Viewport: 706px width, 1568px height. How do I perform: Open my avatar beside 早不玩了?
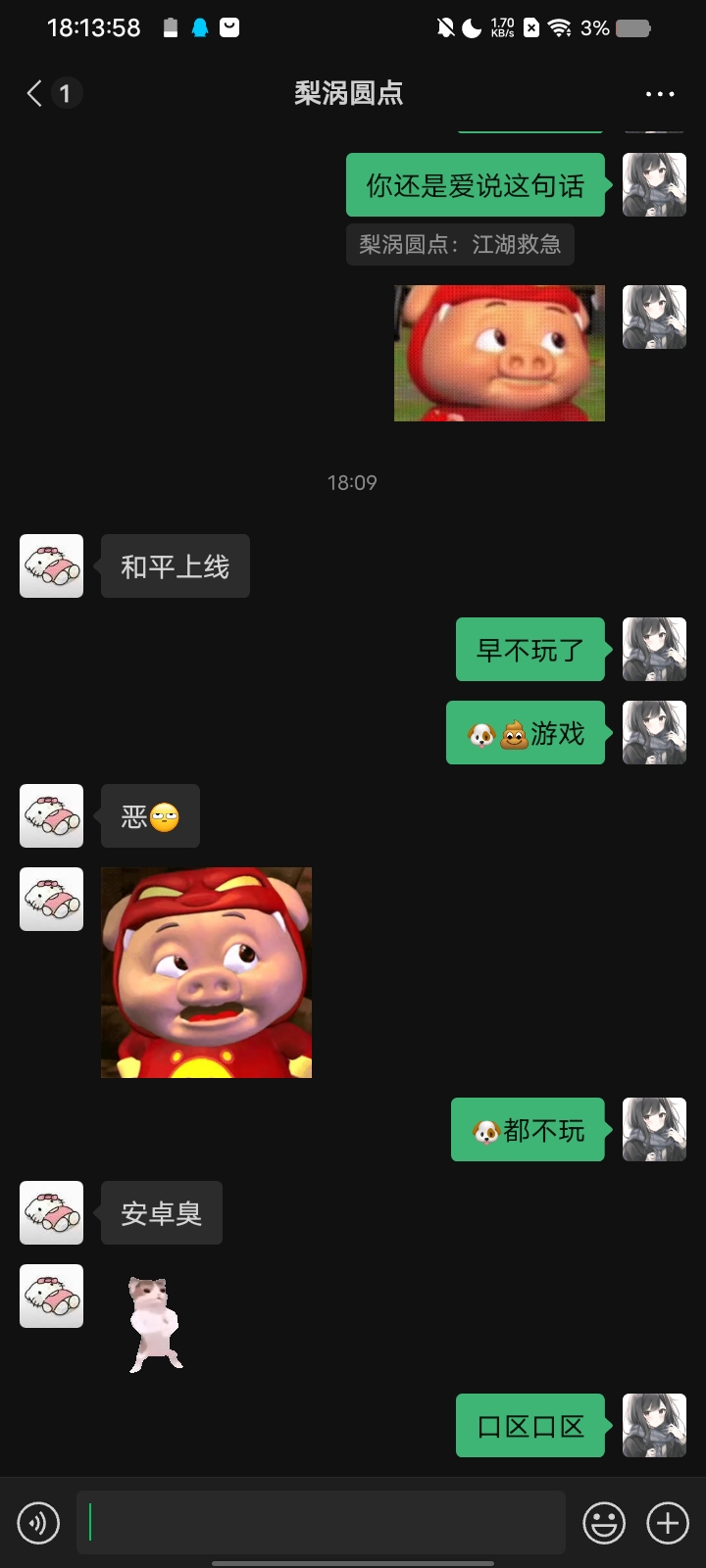(x=654, y=649)
